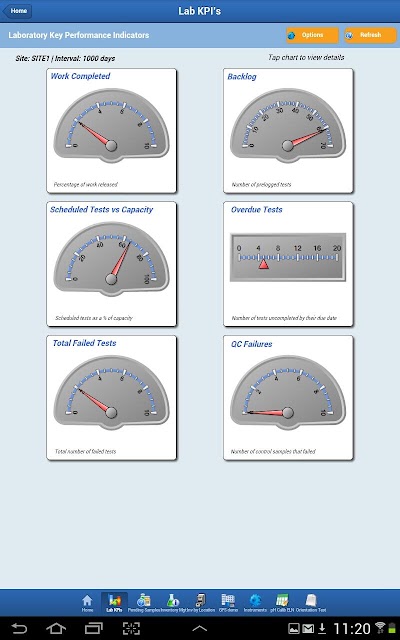This screenshot has height=640, width=400.
Task: Select the Orientation Test tab
Action: [x=311, y=603]
